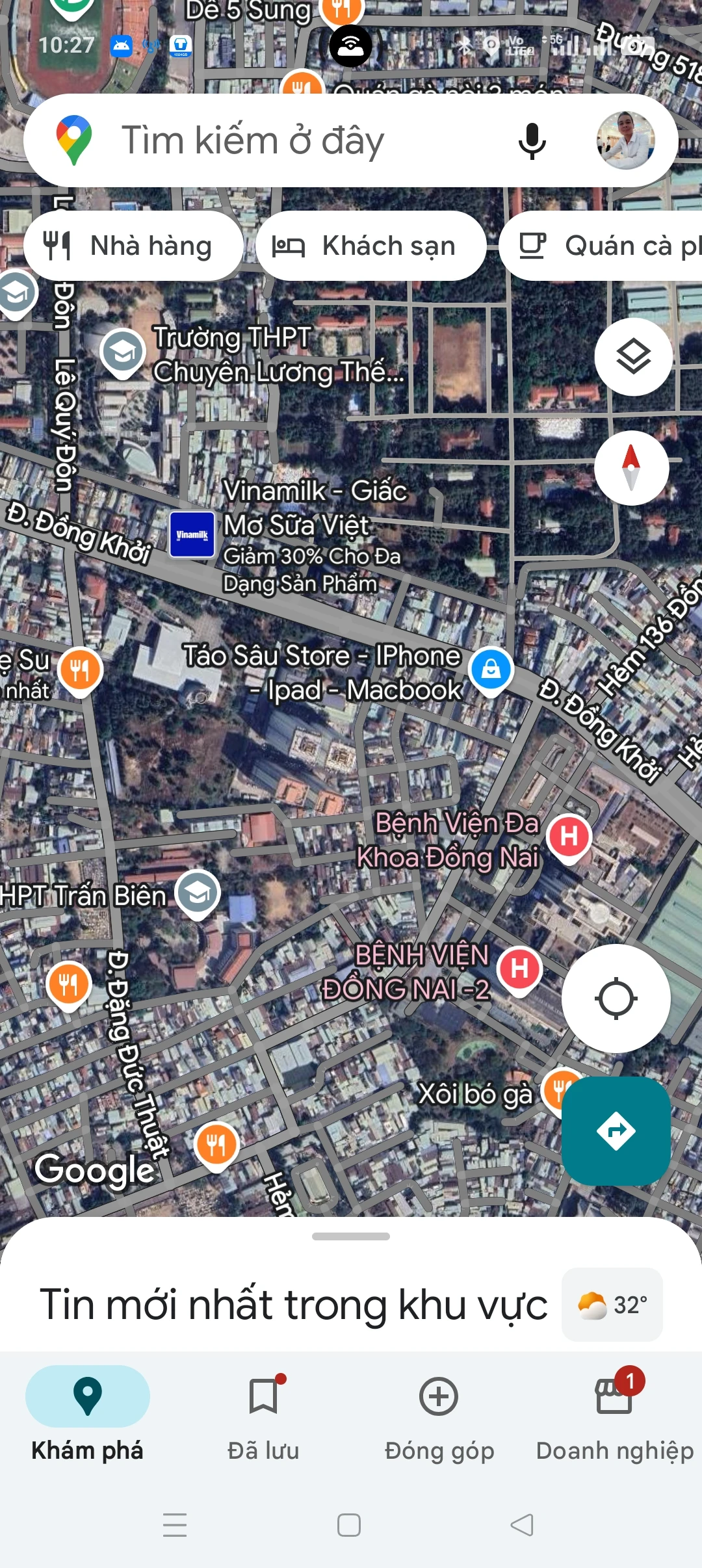702x1568 pixels.
Task: Go back with the system back button
Action: pos(522,1524)
